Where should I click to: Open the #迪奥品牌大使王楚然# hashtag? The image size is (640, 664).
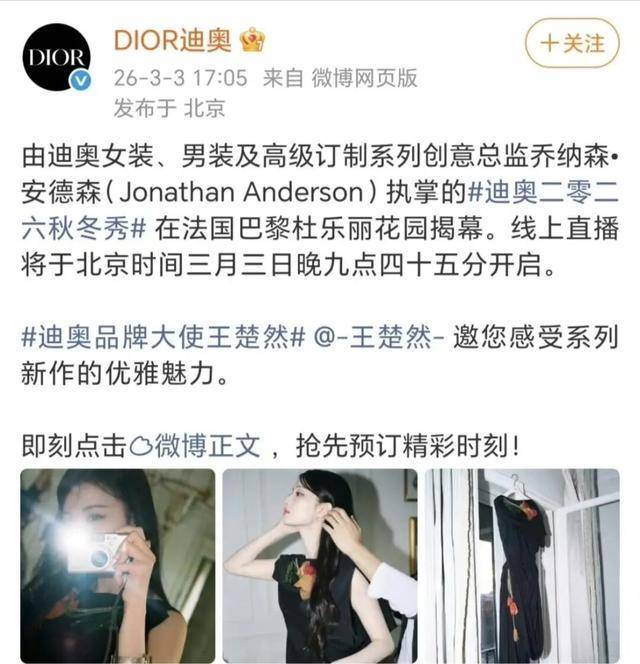(163, 338)
